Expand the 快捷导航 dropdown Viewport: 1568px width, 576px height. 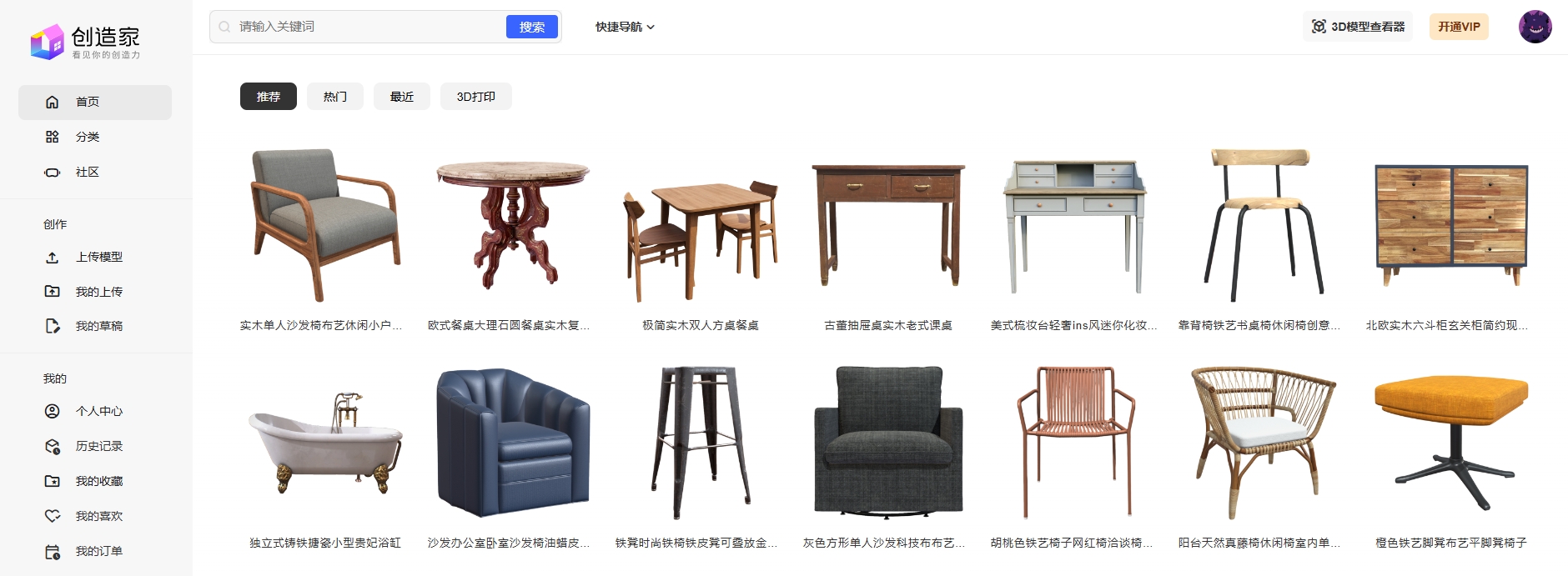click(625, 27)
